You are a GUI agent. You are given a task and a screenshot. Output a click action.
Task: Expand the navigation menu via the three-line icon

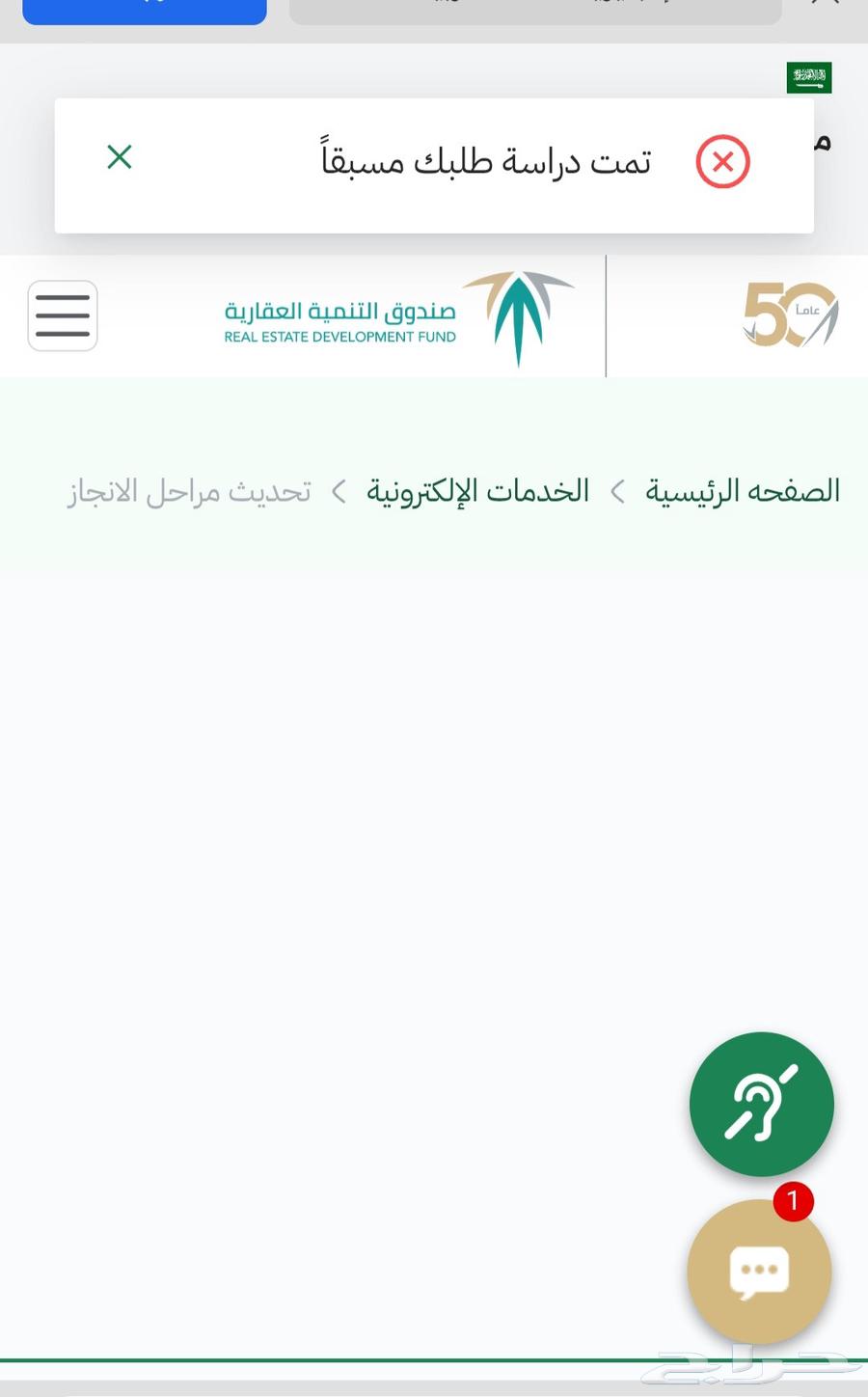[x=62, y=315]
